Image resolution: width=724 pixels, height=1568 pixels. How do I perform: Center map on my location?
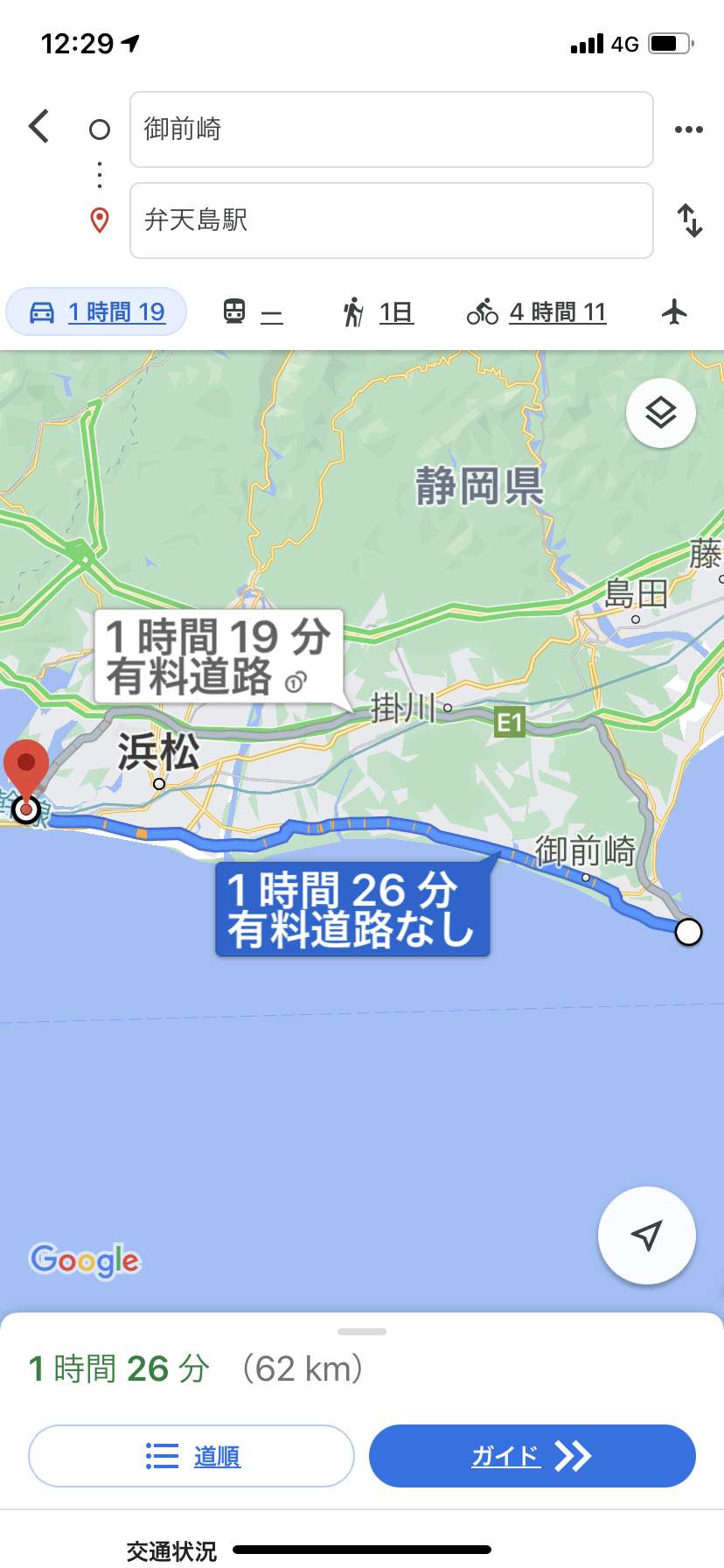click(647, 1235)
